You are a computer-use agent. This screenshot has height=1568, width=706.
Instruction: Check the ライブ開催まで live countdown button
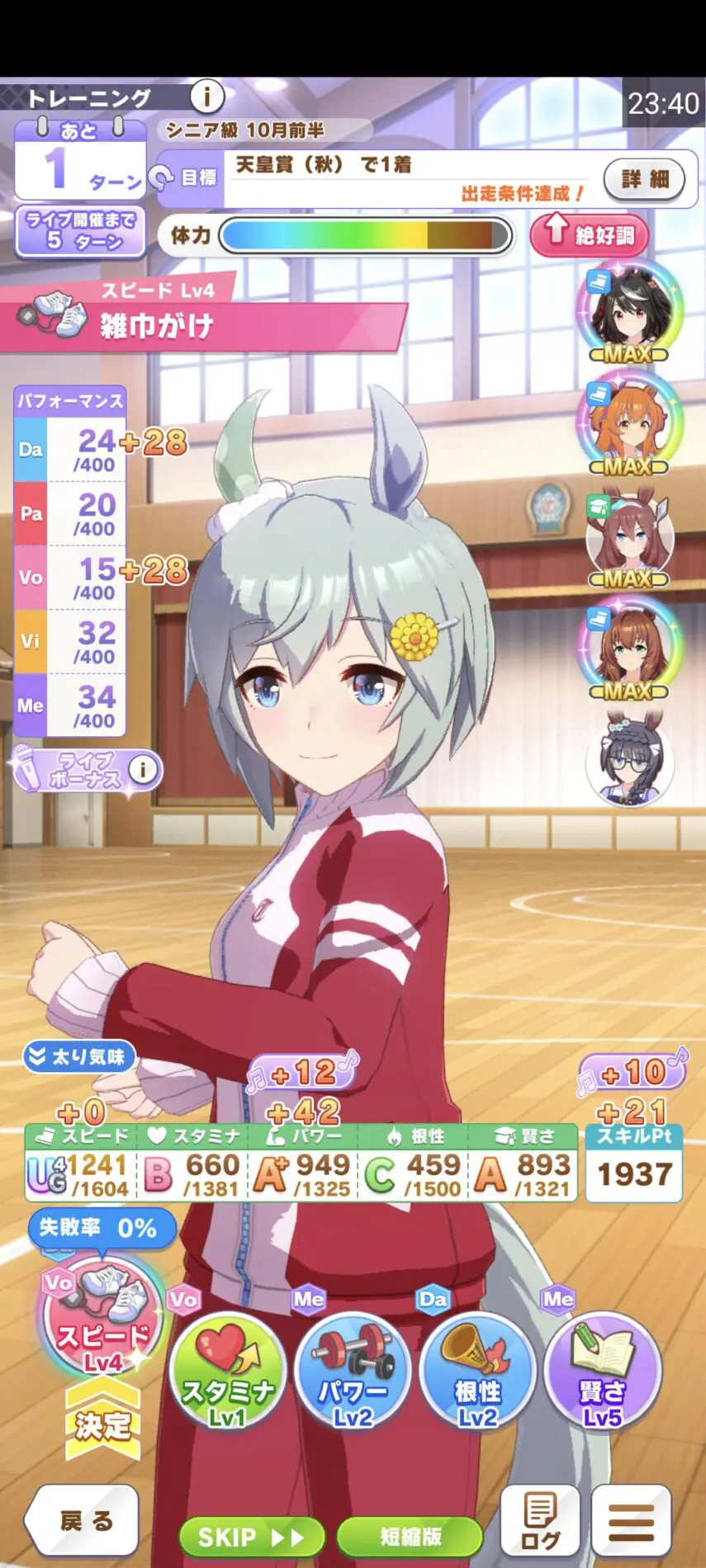click(x=80, y=230)
